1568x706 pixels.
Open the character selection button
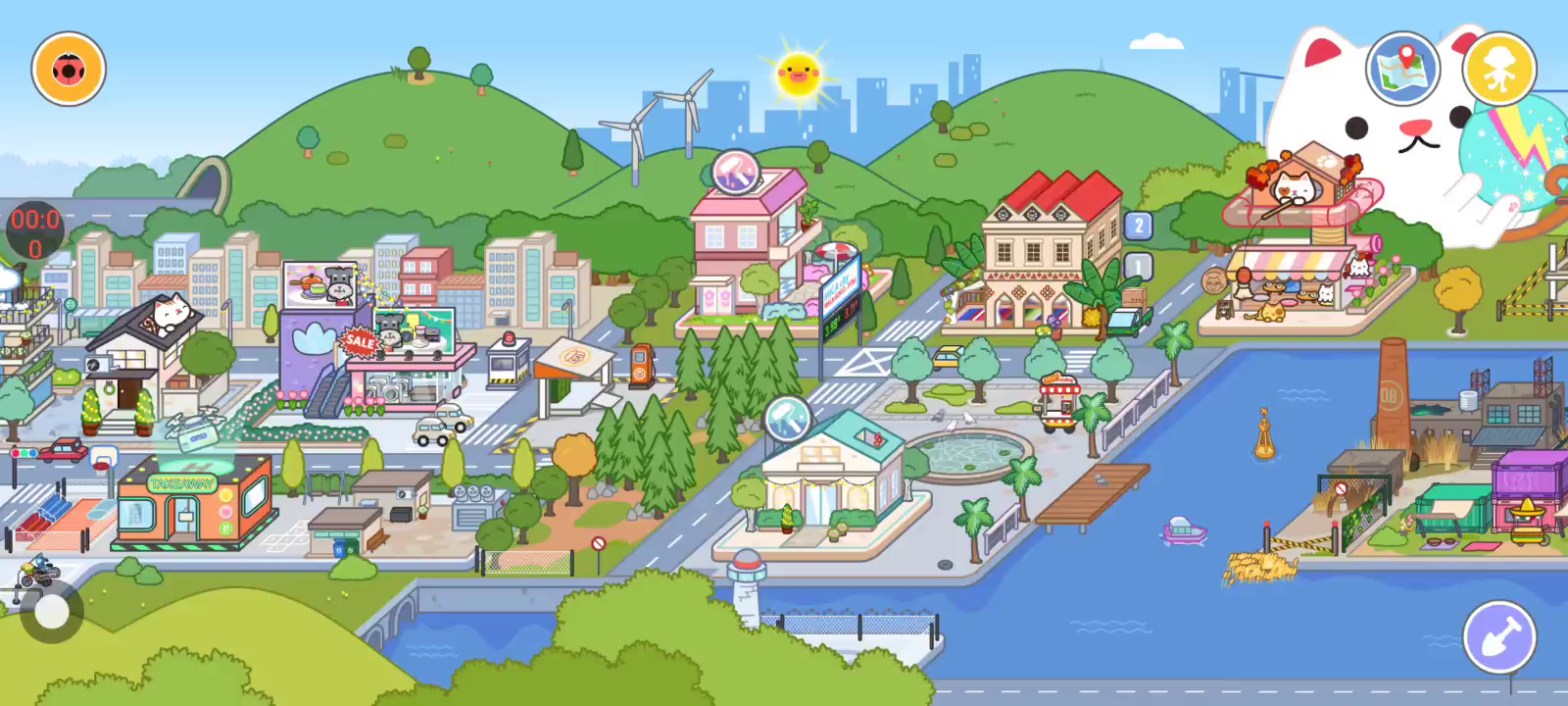(1499, 69)
